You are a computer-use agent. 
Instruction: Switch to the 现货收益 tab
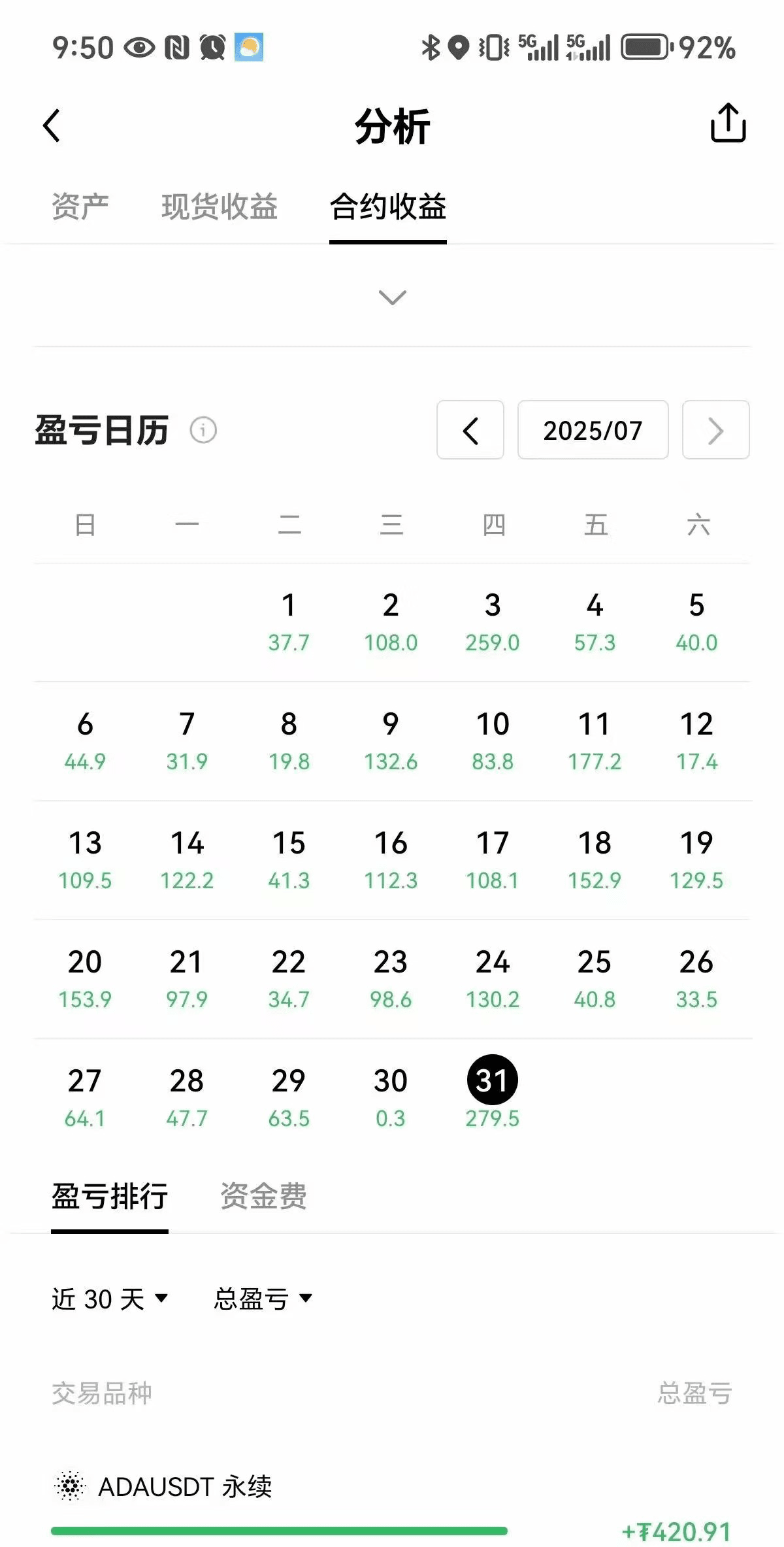(220, 207)
